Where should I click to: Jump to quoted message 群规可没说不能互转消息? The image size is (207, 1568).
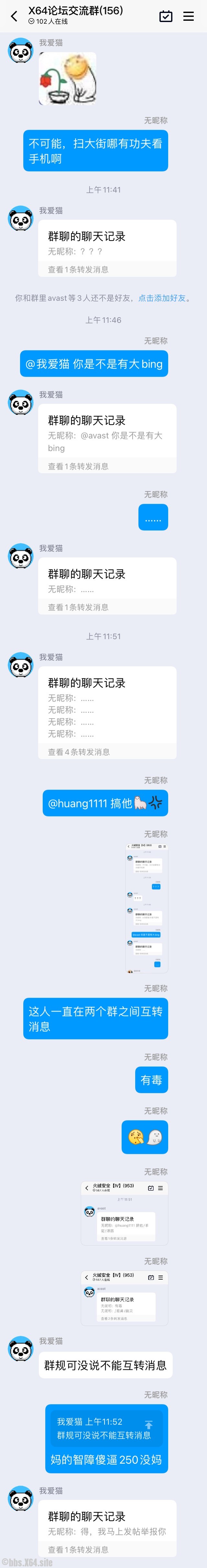[x=106, y=1428]
